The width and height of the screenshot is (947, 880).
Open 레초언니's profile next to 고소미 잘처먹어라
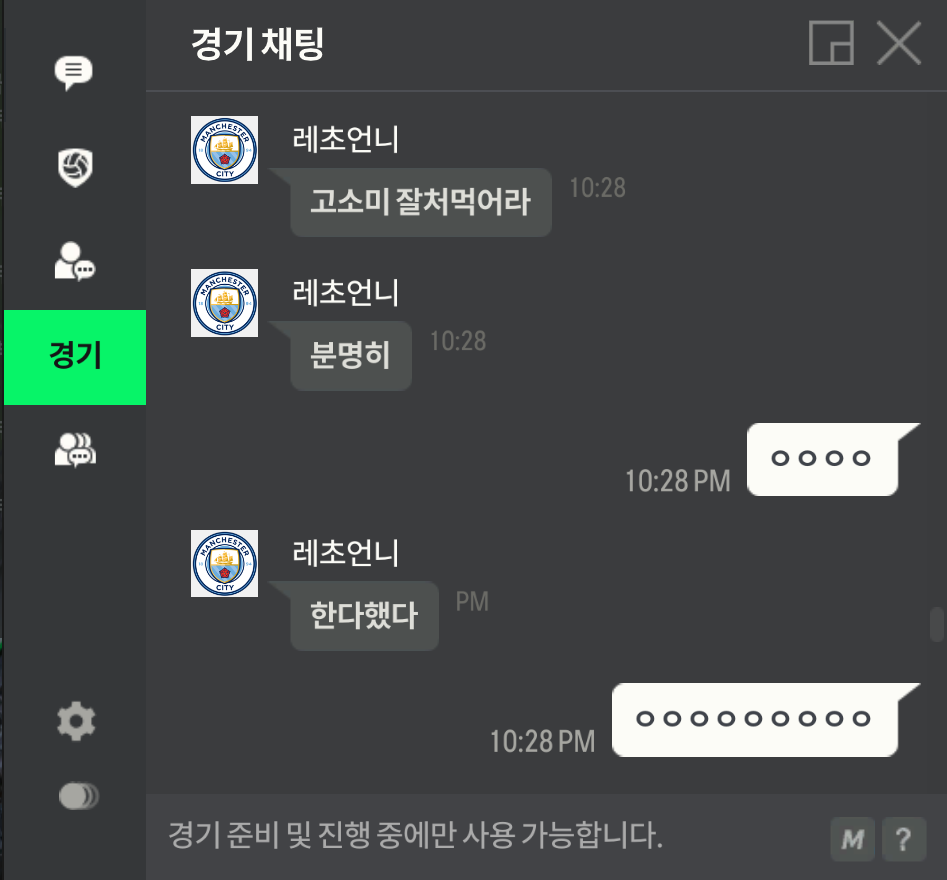224,150
